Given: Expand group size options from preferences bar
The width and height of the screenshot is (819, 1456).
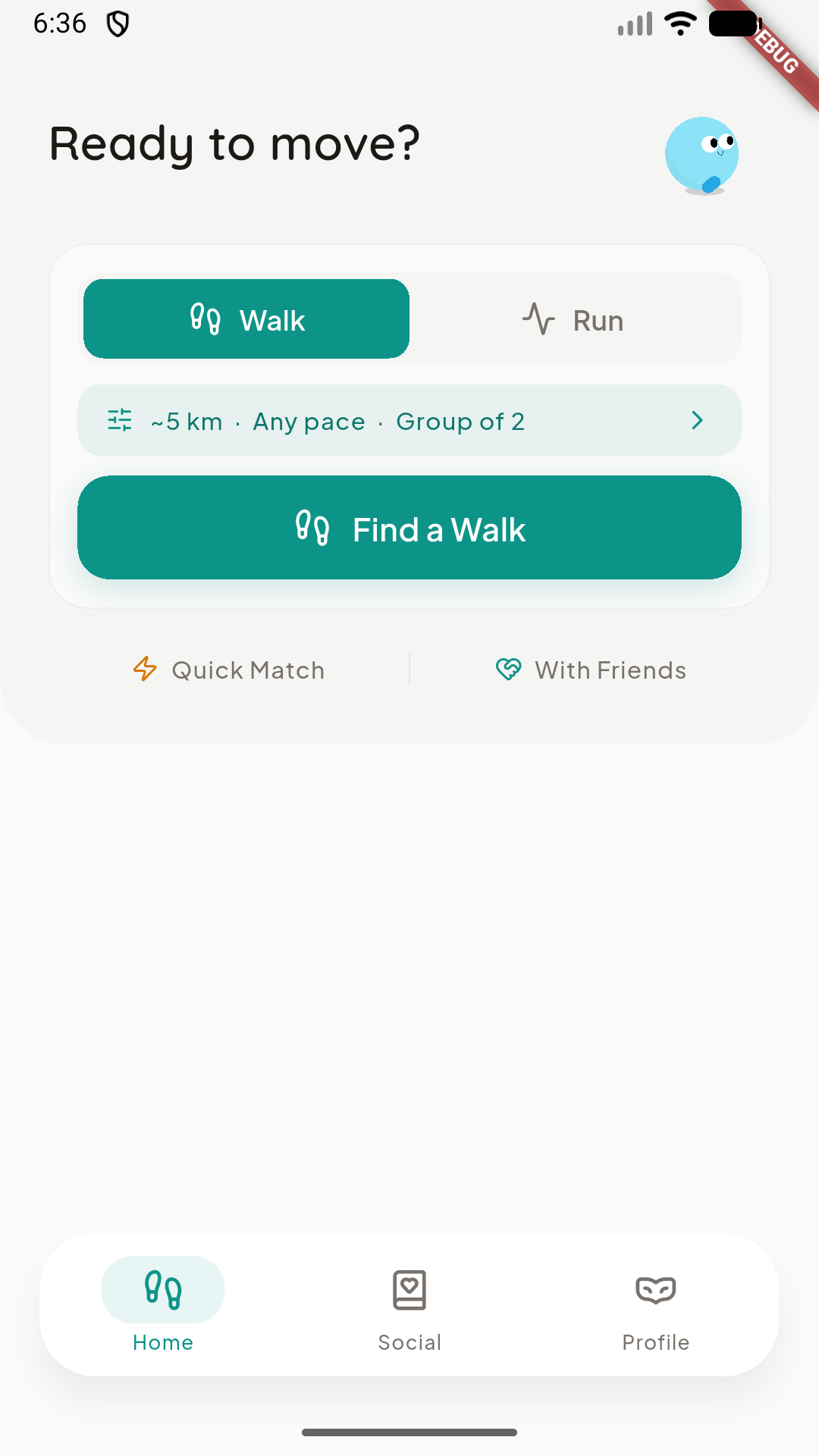Looking at the screenshot, I should click(460, 421).
